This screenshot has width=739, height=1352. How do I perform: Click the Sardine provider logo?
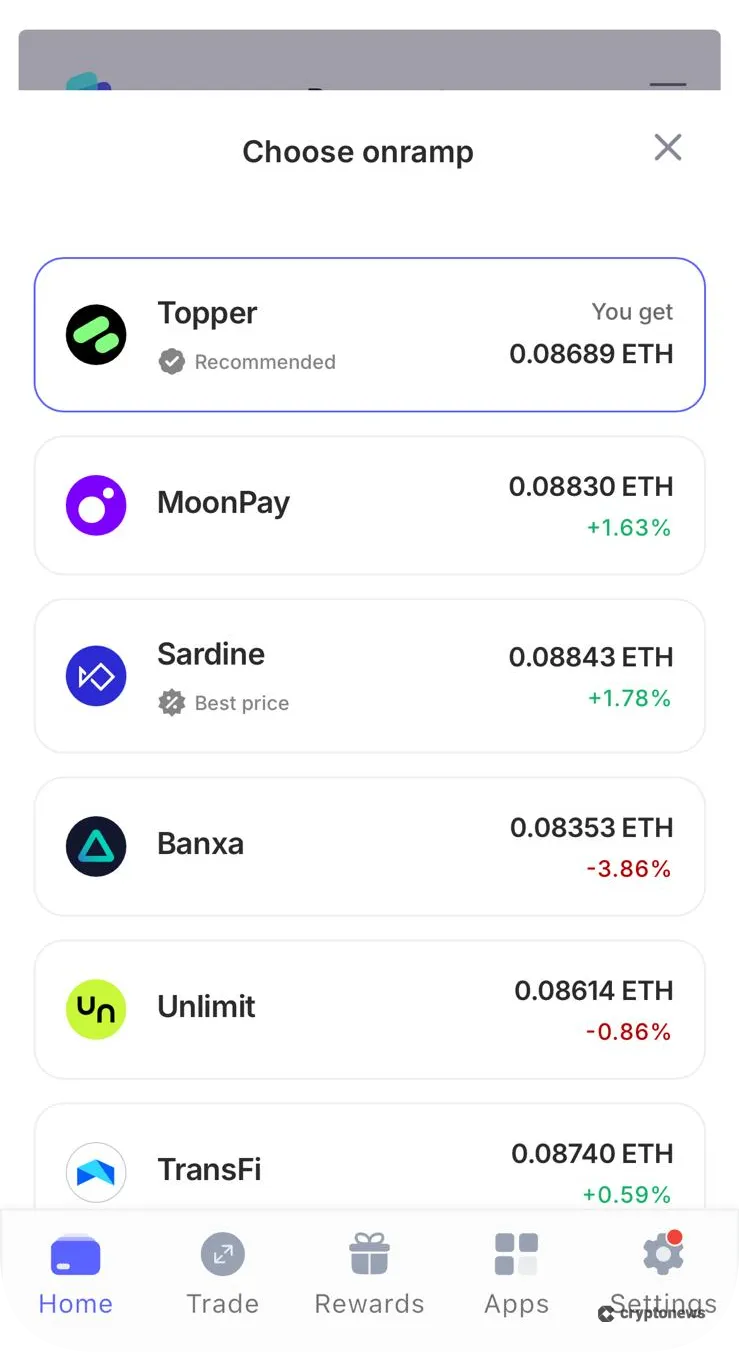pos(96,676)
